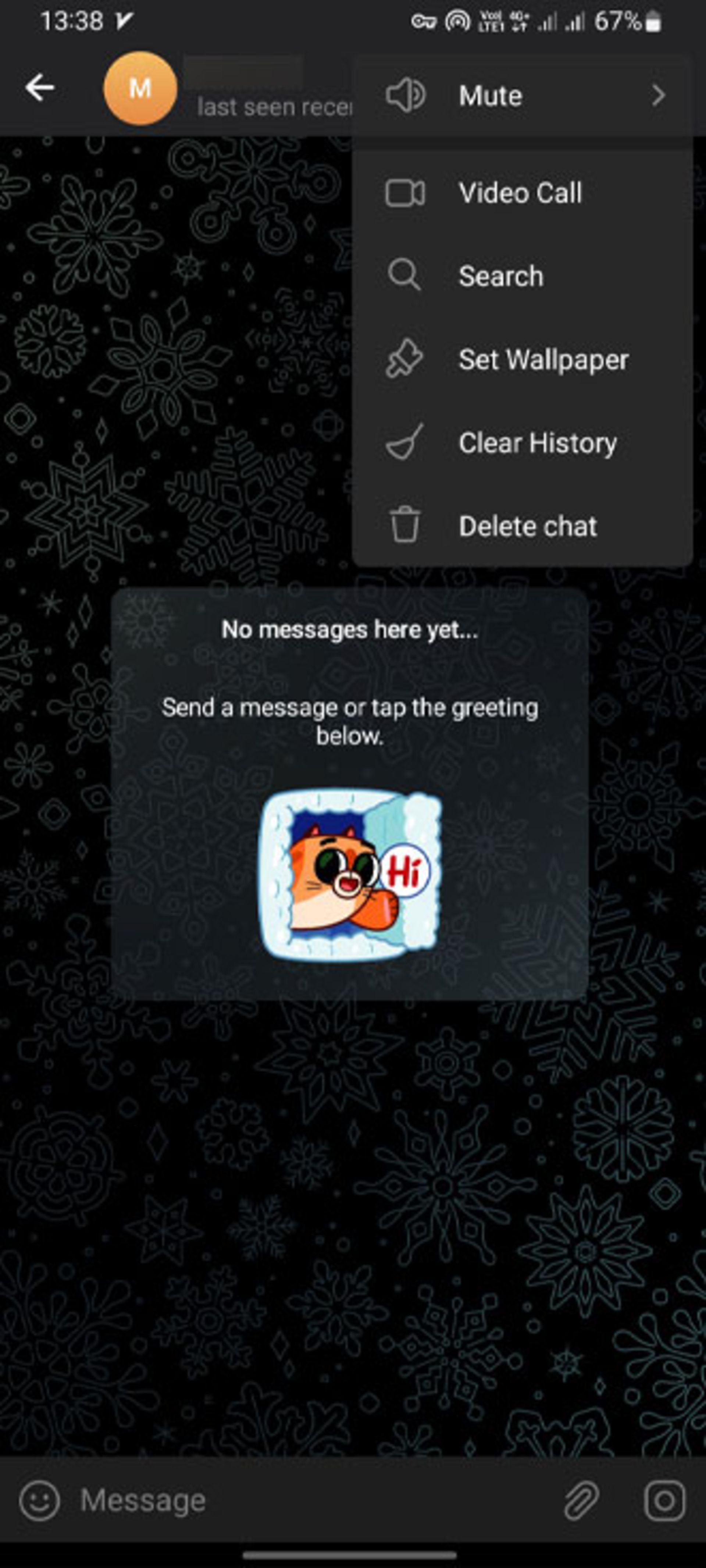Start a Video Call
The height and width of the screenshot is (1568, 706).
pos(521,193)
